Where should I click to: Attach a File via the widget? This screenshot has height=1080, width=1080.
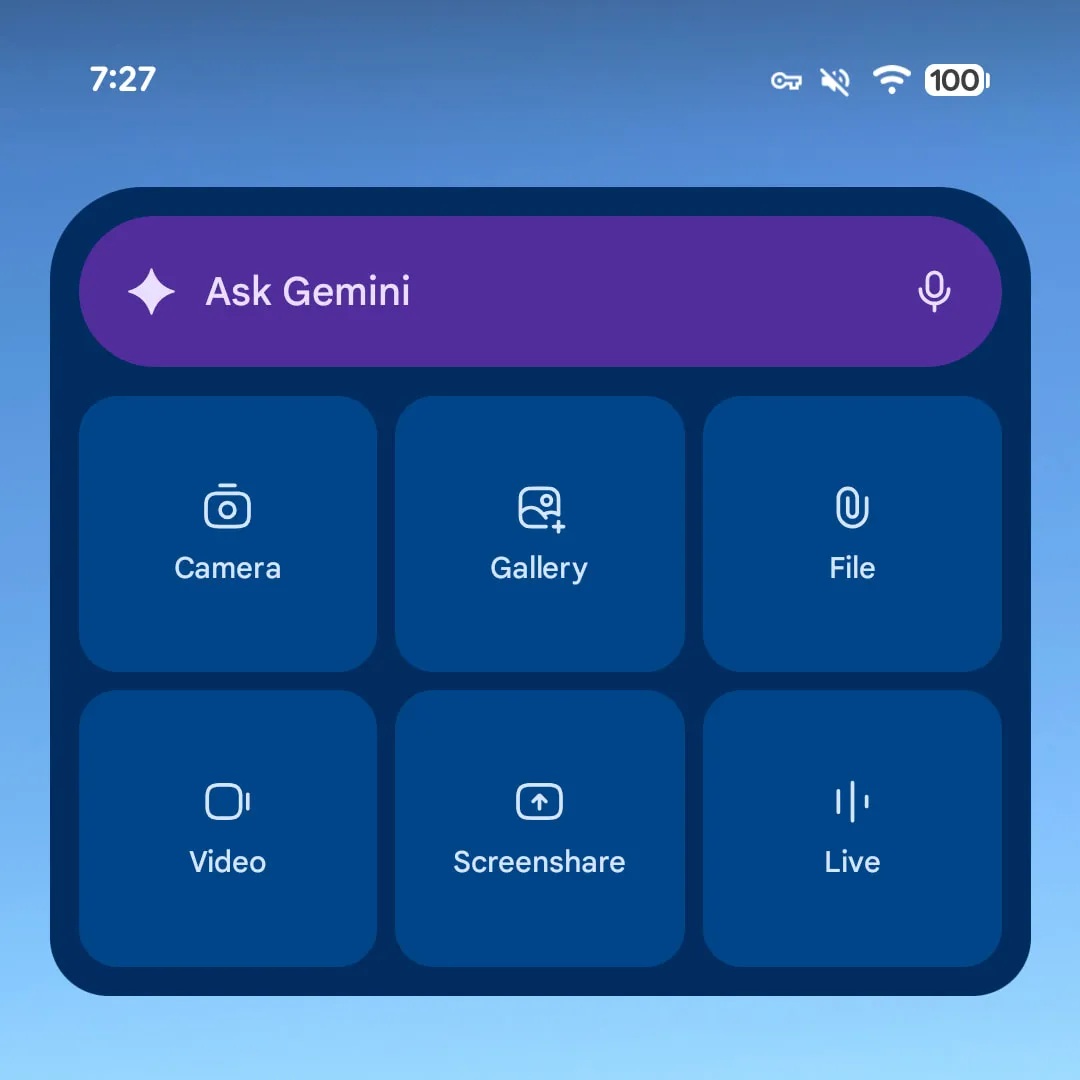coord(852,534)
